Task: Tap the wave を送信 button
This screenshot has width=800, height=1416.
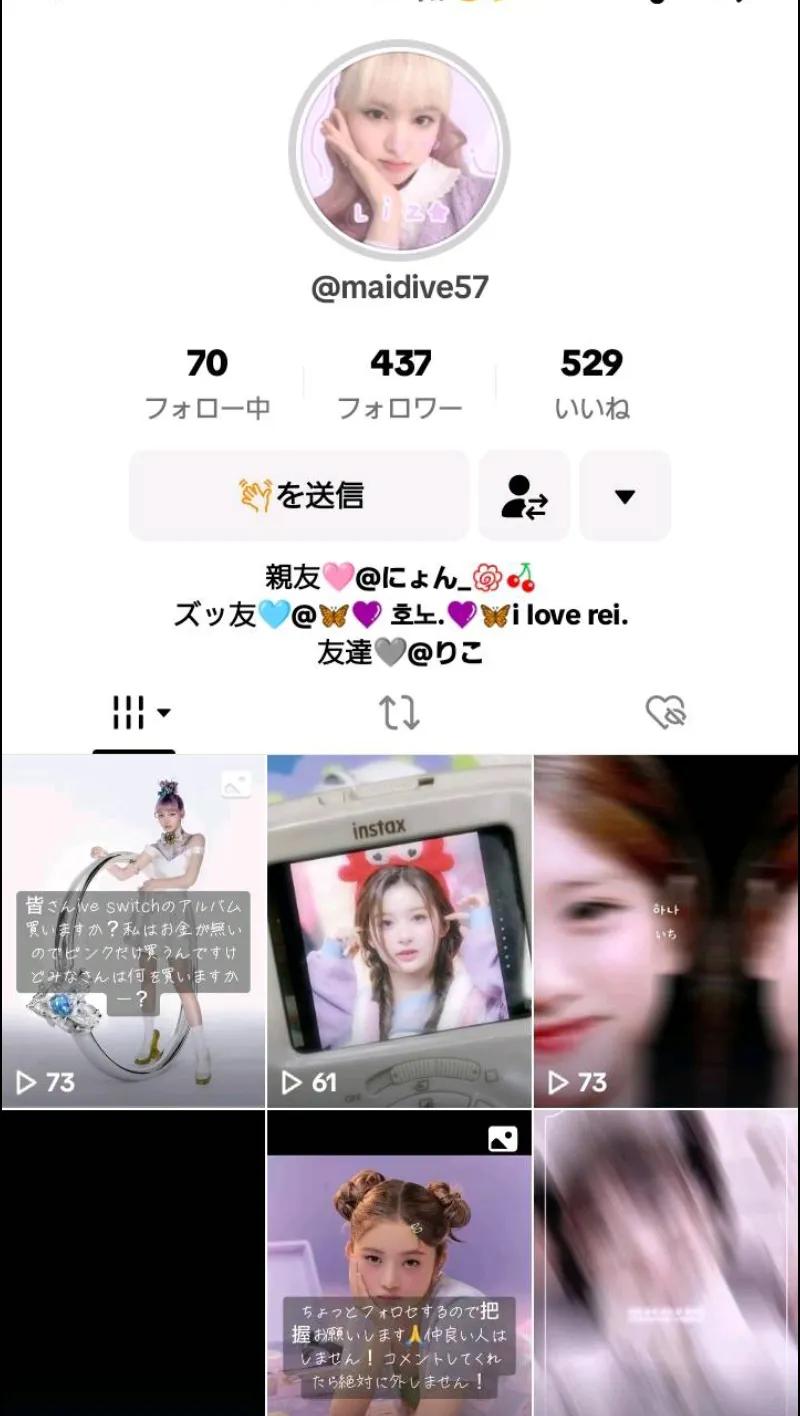Action: click(299, 495)
